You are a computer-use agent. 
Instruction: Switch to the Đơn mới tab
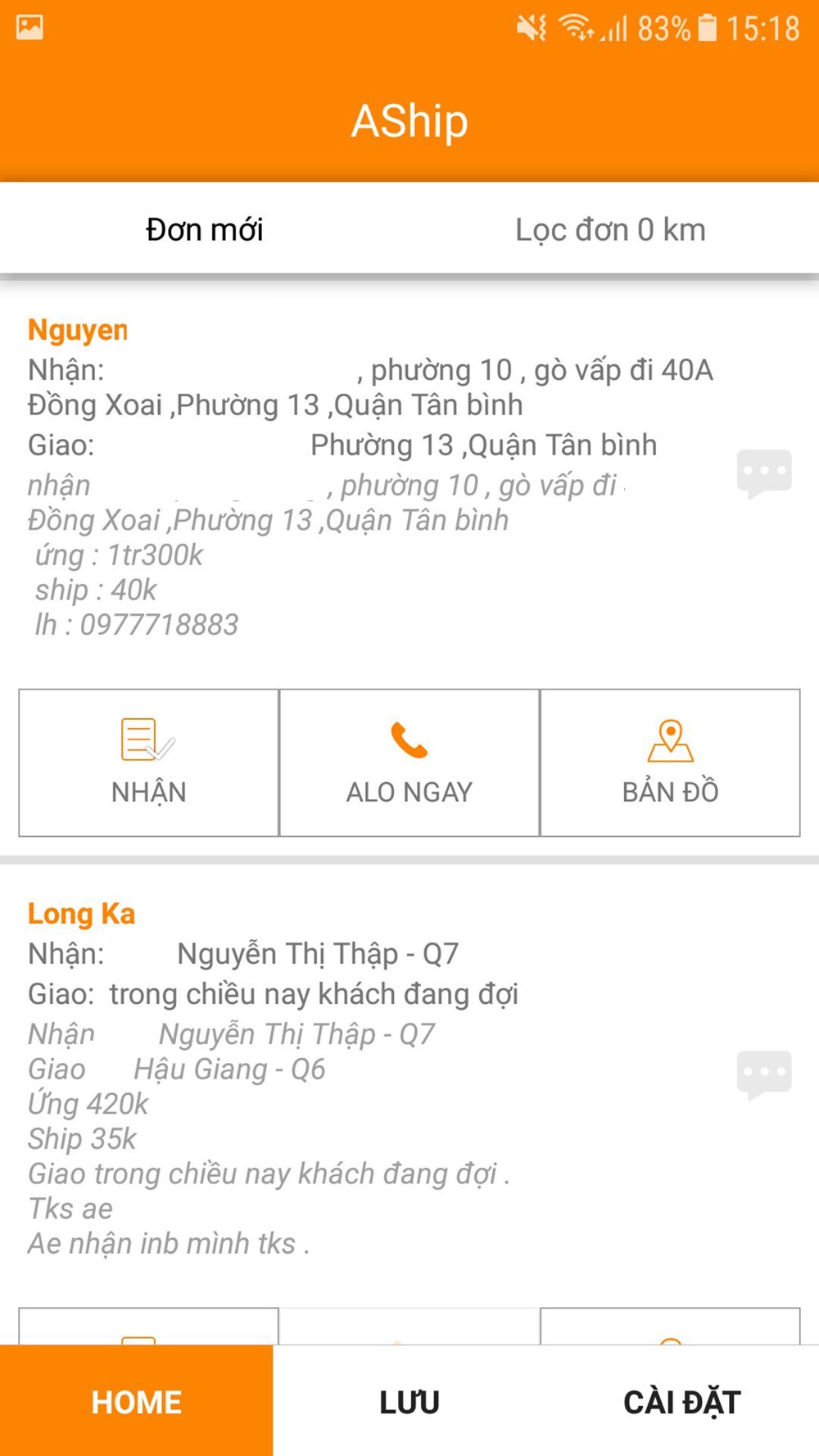205,229
